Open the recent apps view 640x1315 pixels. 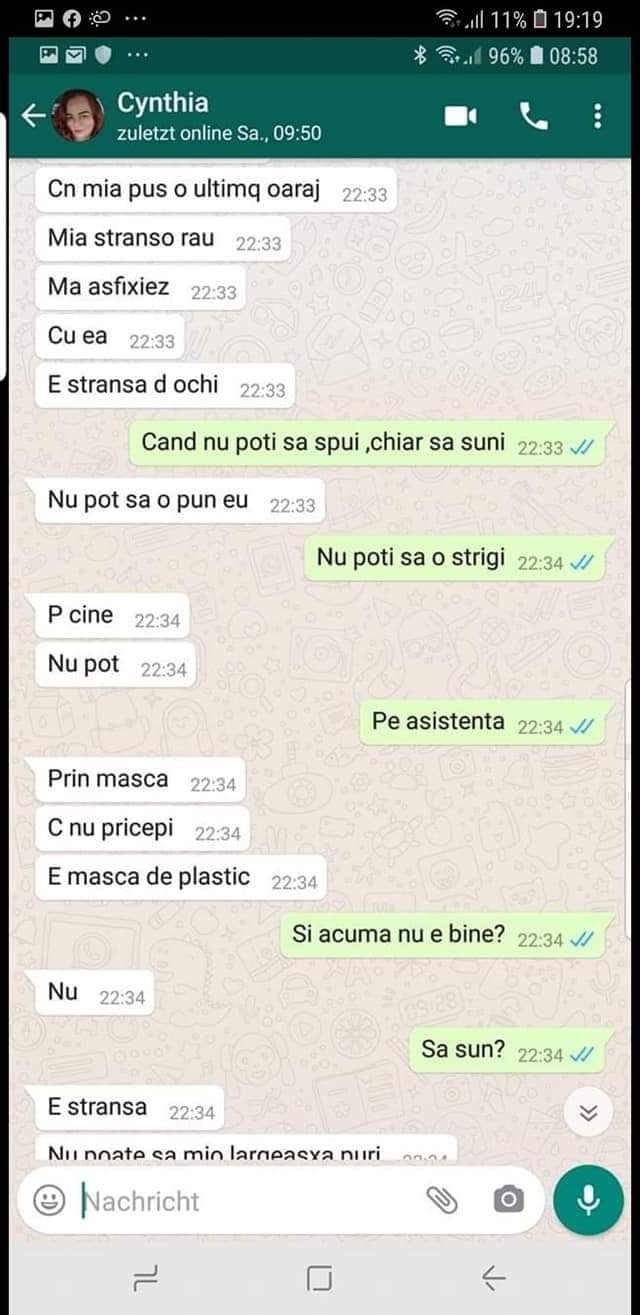147,1277
